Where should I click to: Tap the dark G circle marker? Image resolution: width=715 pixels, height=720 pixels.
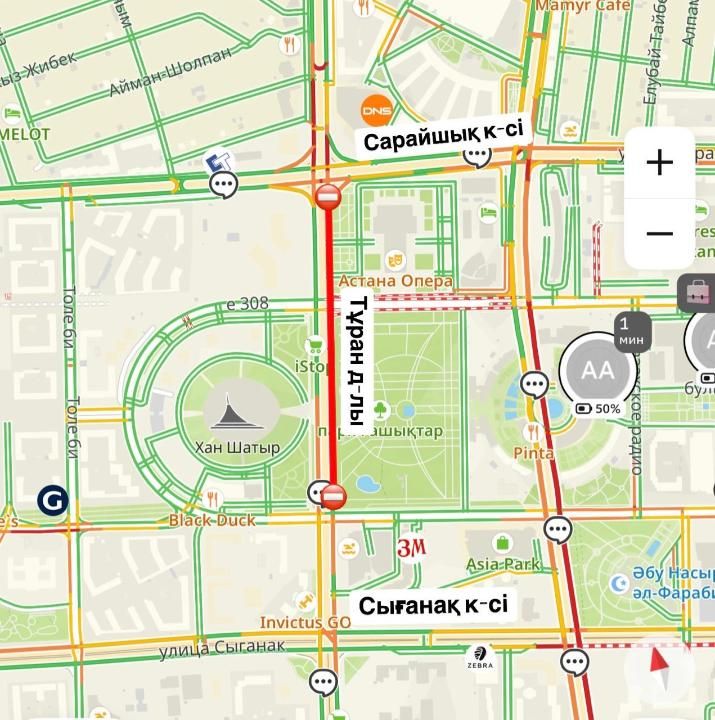tap(52, 500)
